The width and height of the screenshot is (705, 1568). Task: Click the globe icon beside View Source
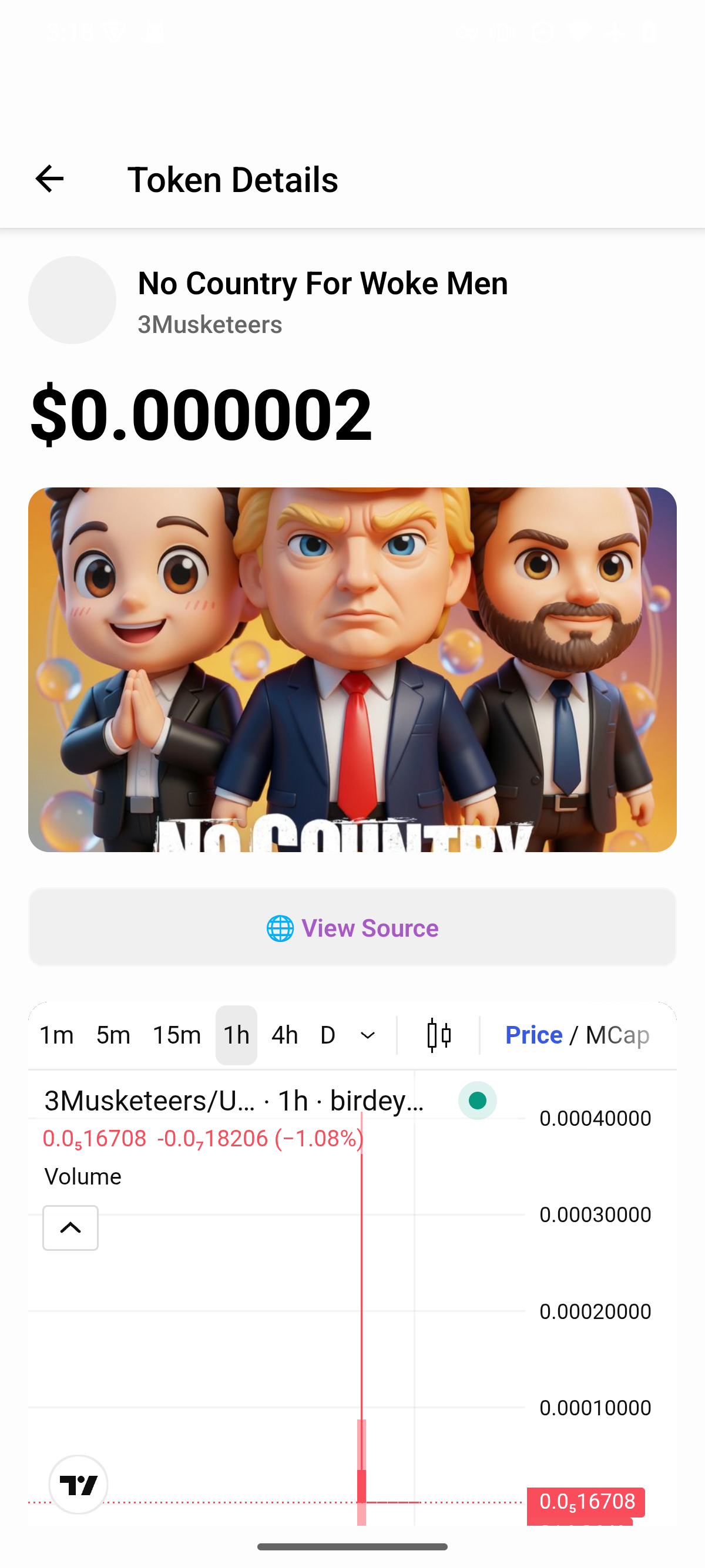tap(280, 928)
